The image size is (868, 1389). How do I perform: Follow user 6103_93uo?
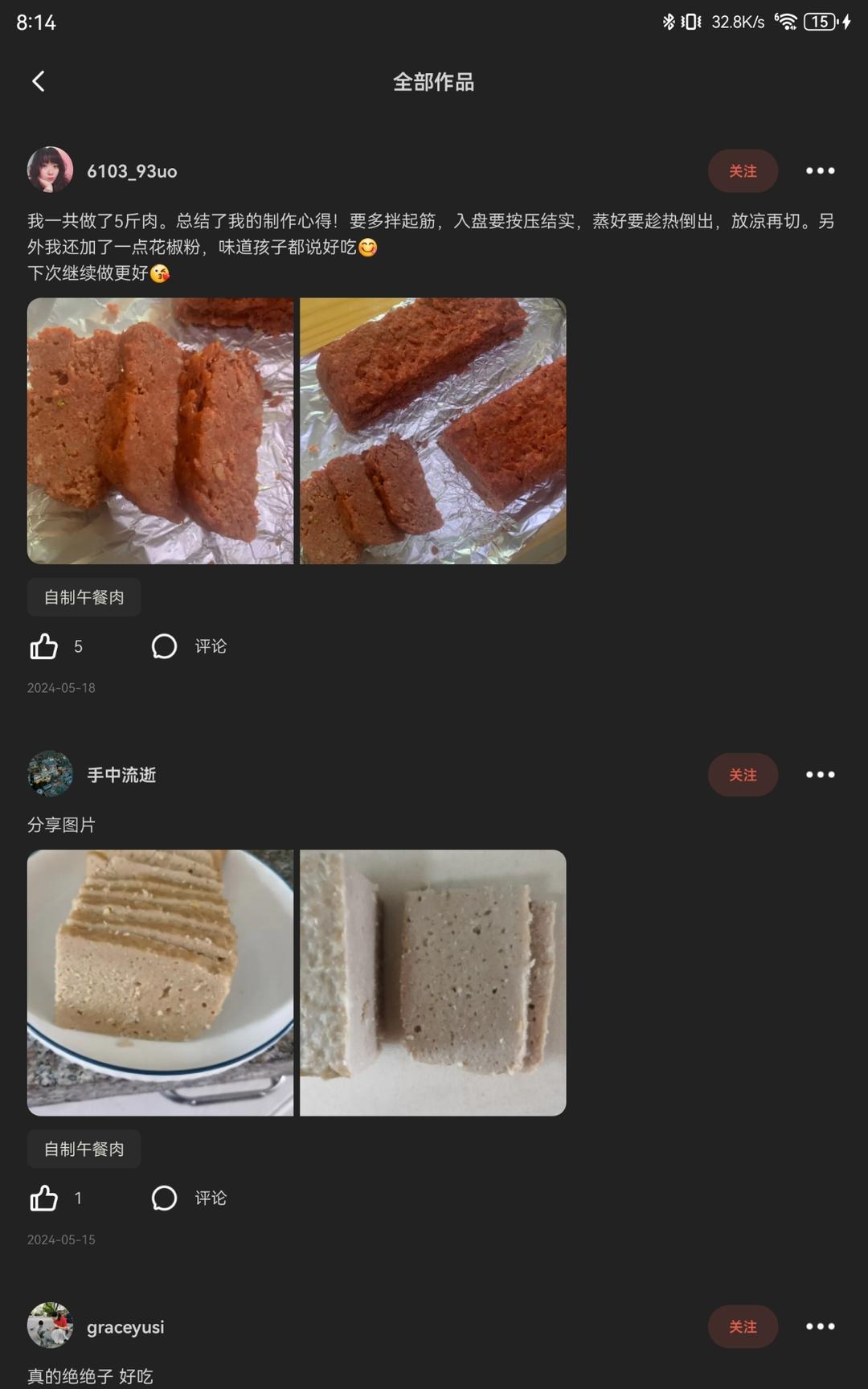coord(742,171)
